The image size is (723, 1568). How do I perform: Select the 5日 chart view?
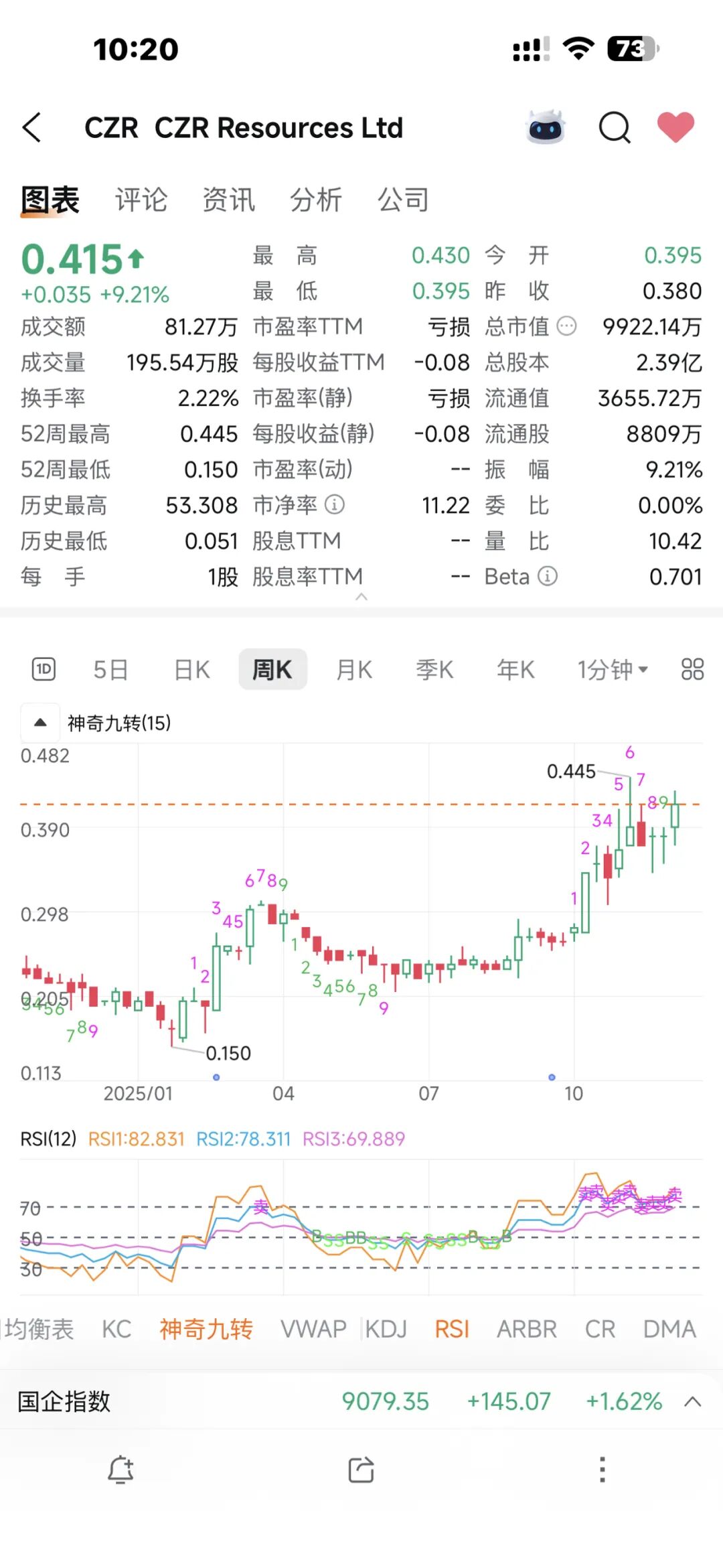(110, 669)
